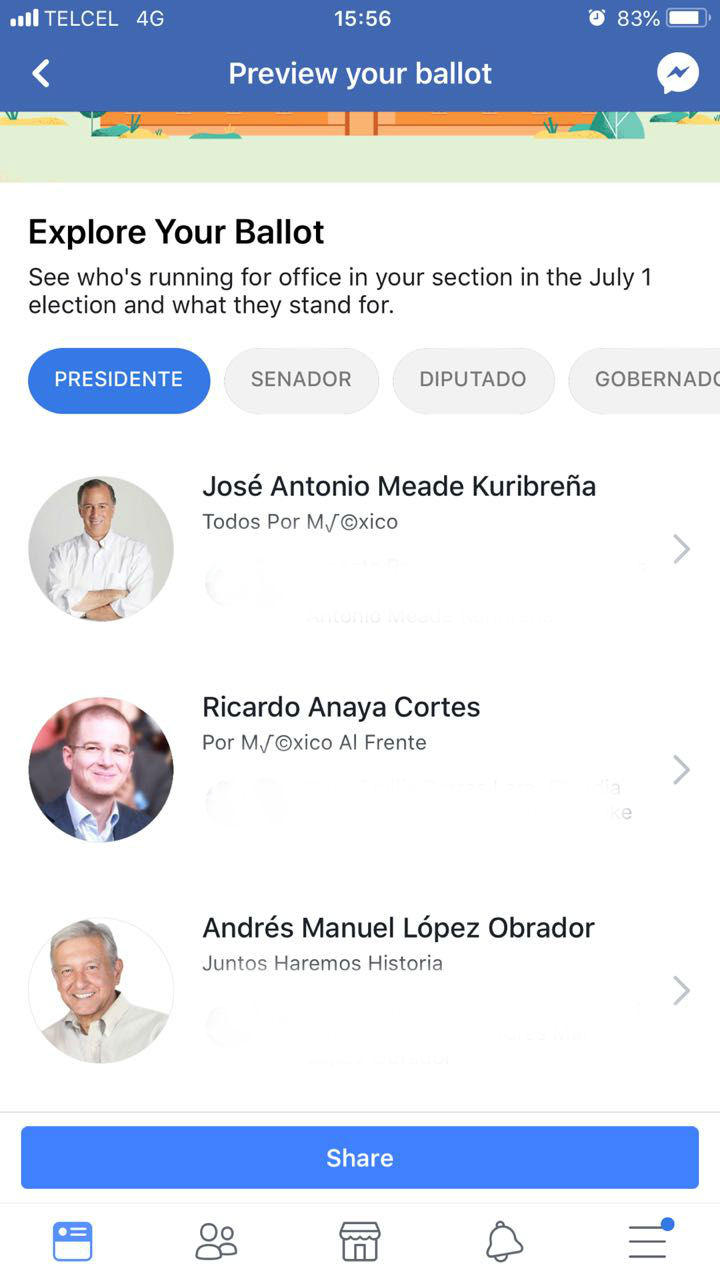Tap the blue Share button

360,1157
